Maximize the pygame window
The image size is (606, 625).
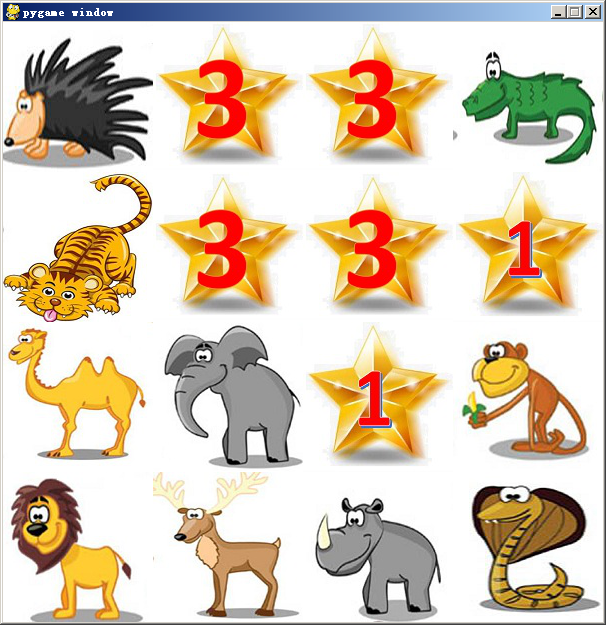[575, 12]
